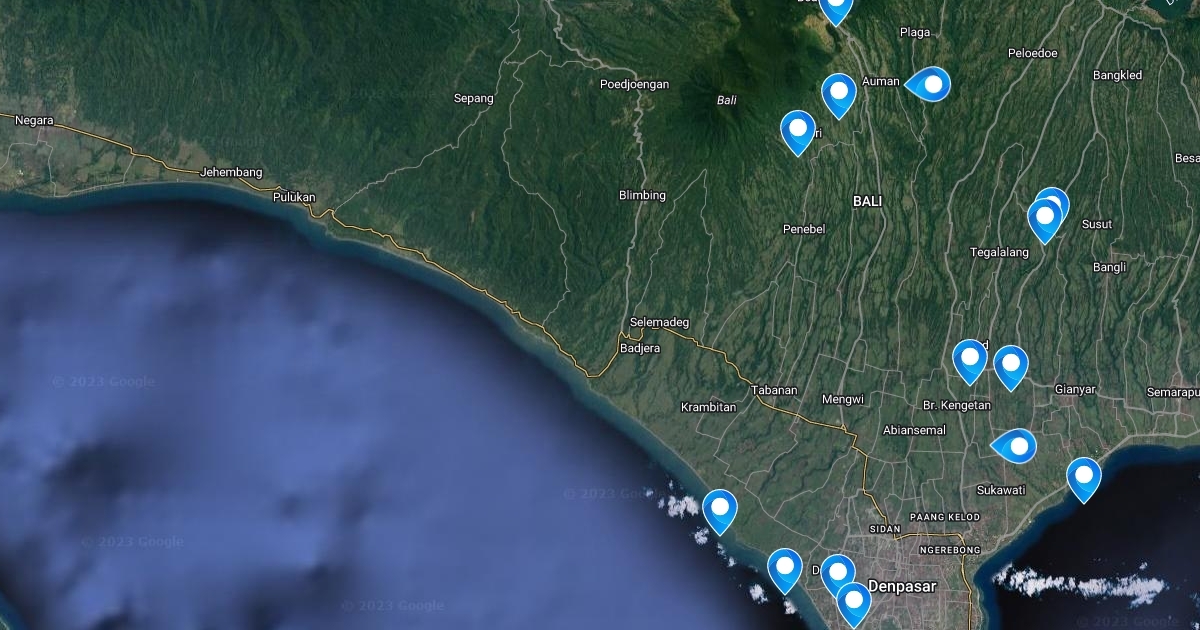This screenshot has width=1200, height=630.
Task: Open the front pin above Tegalalang
Action: pyautogui.click(x=1044, y=220)
